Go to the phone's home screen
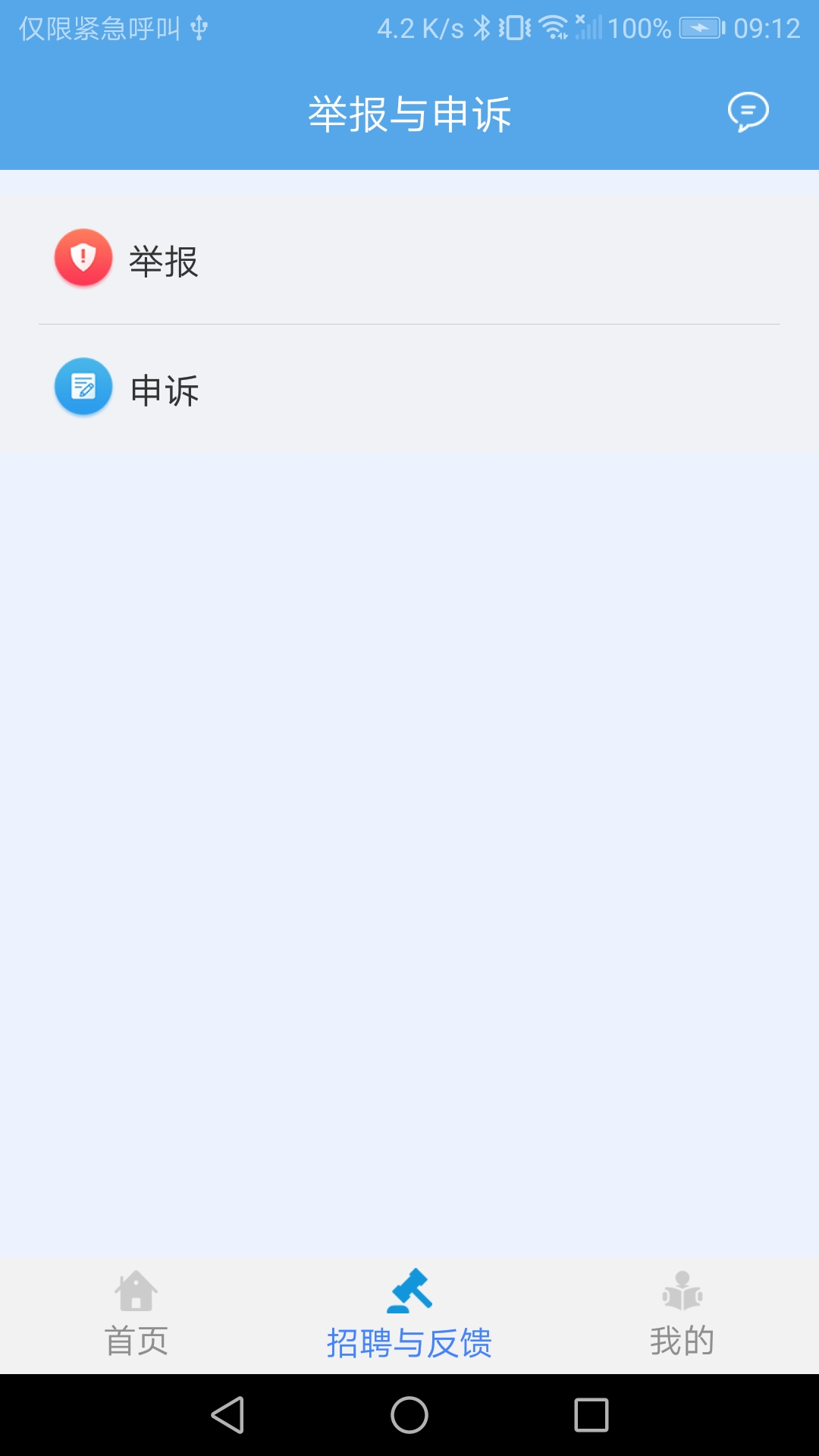 (x=409, y=1415)
